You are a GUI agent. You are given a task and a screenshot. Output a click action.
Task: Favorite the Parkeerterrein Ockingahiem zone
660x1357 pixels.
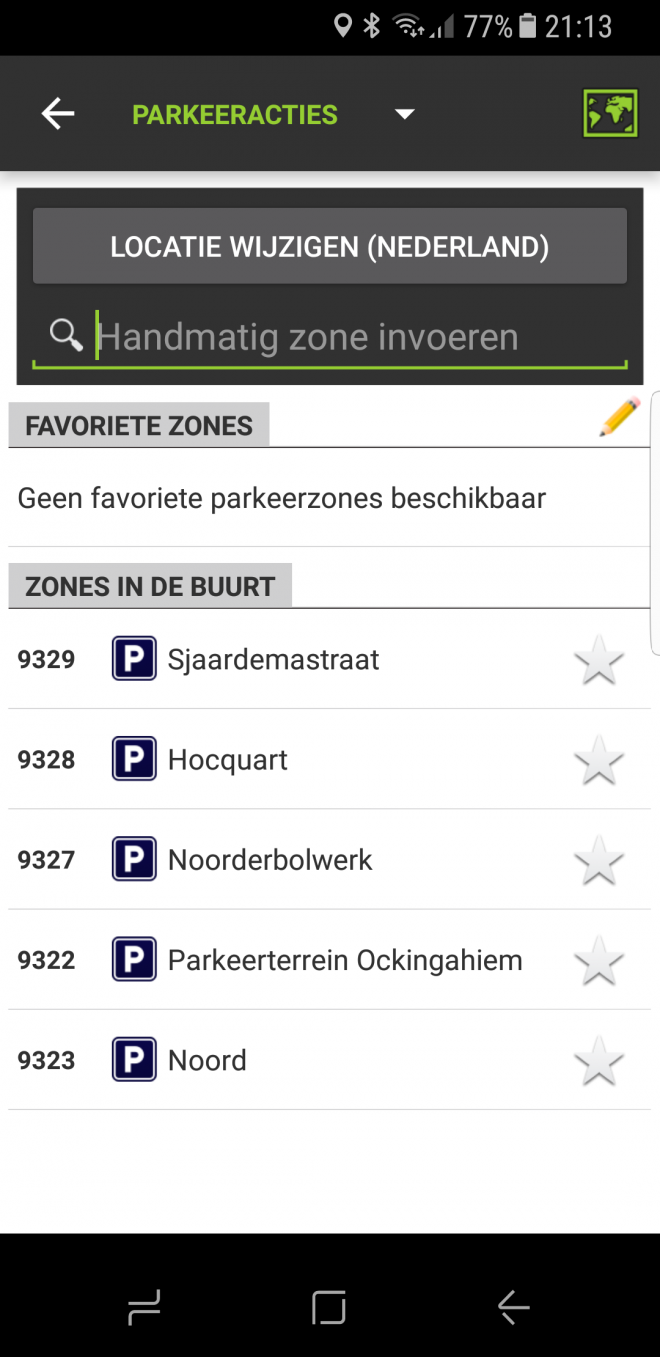(x=599, y=960)
